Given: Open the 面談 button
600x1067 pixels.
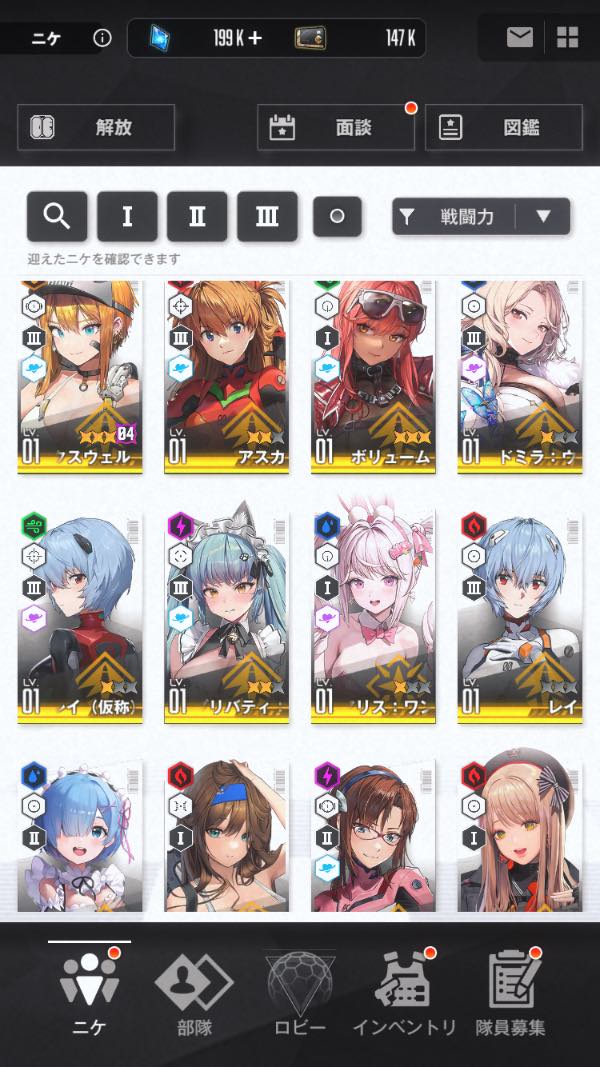Looking at the screenshot, I should 335,127.
